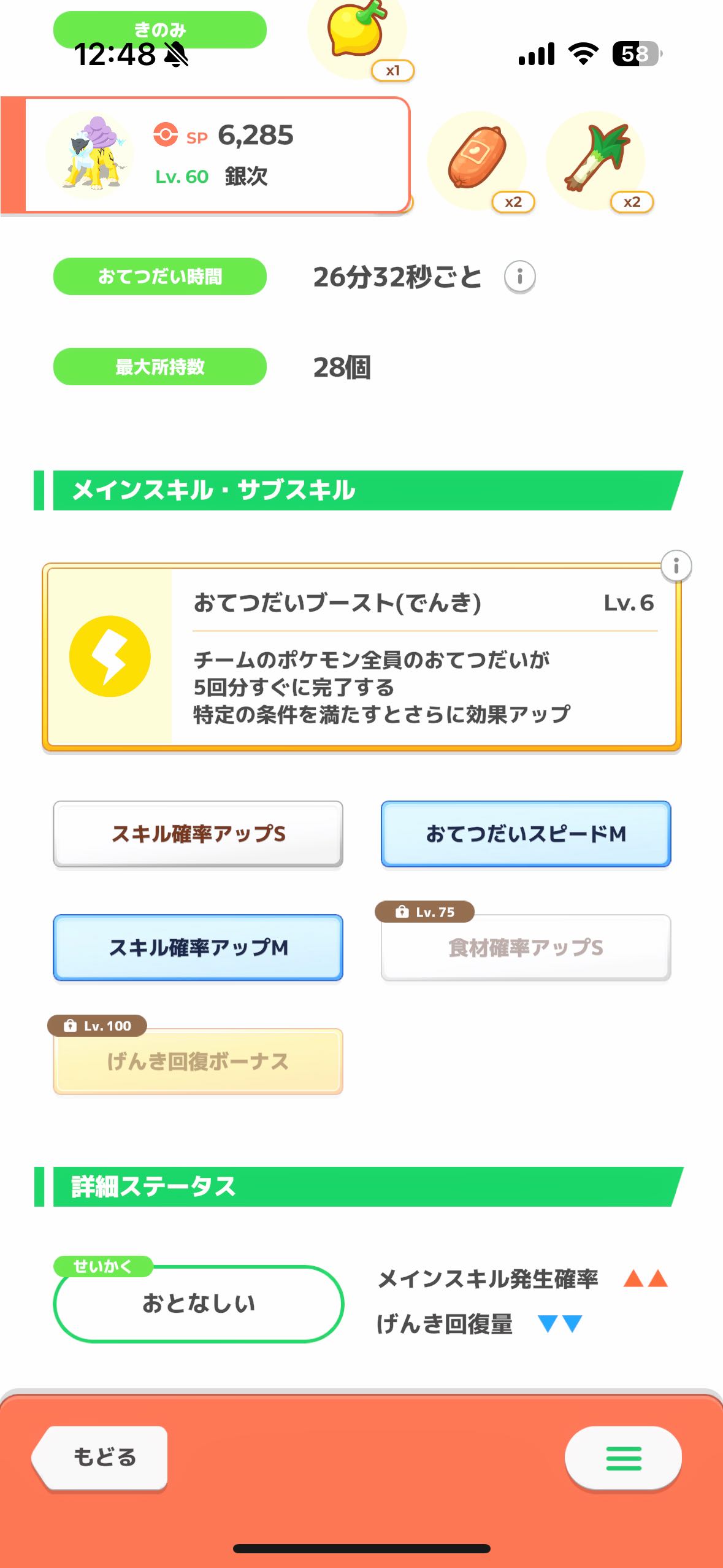
Task: Tap the おとなしい nature box
Action: pos(198,1304)
